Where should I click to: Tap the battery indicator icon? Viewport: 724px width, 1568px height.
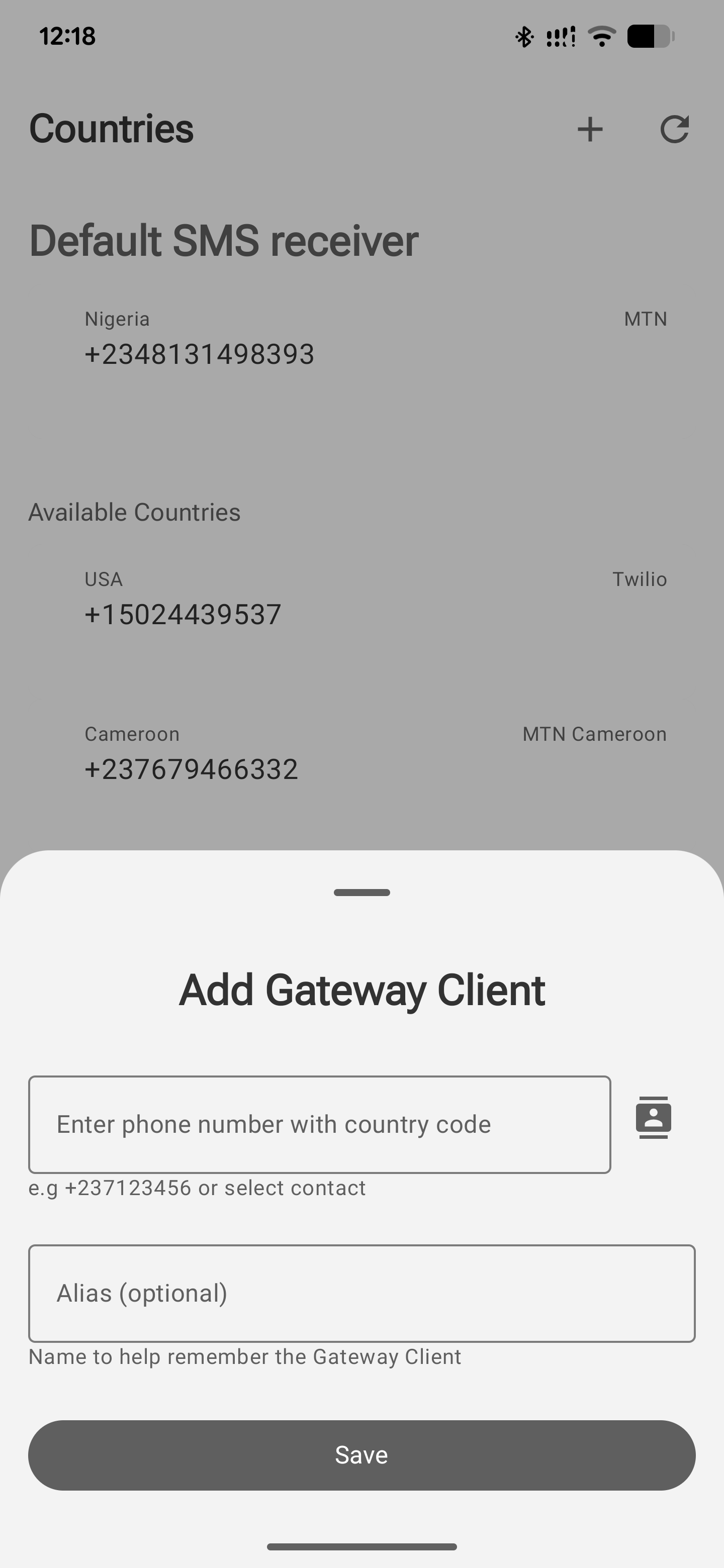pos(650,36)
